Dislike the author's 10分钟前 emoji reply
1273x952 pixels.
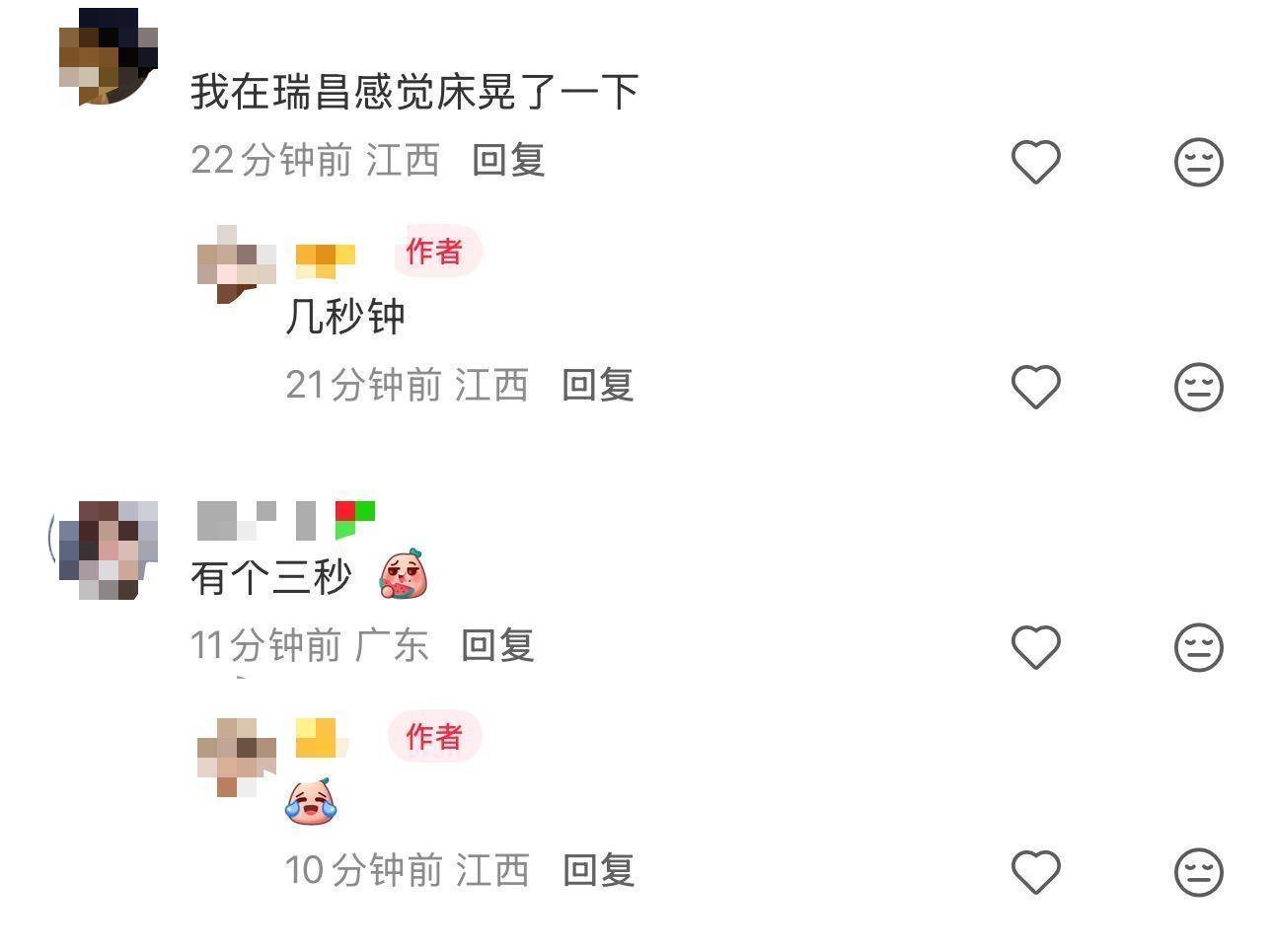1198,871
